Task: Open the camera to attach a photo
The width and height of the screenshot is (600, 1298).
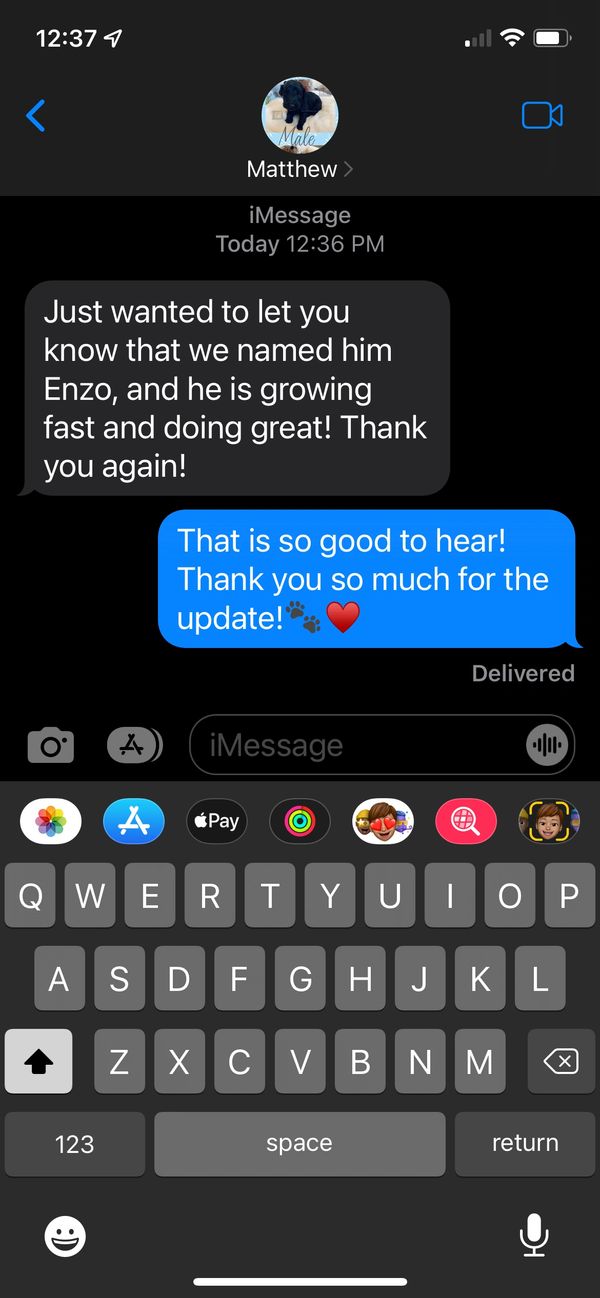Action: (50, 745)
